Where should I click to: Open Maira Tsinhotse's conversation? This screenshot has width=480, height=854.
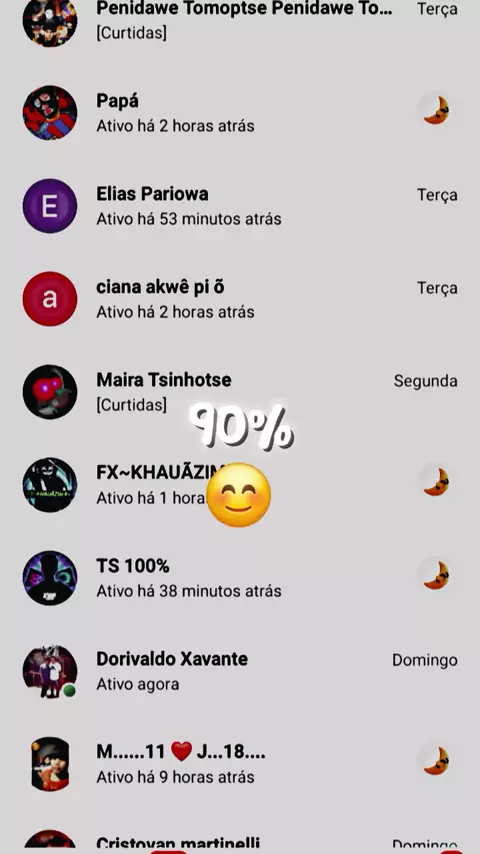click(x=240, y=392)
